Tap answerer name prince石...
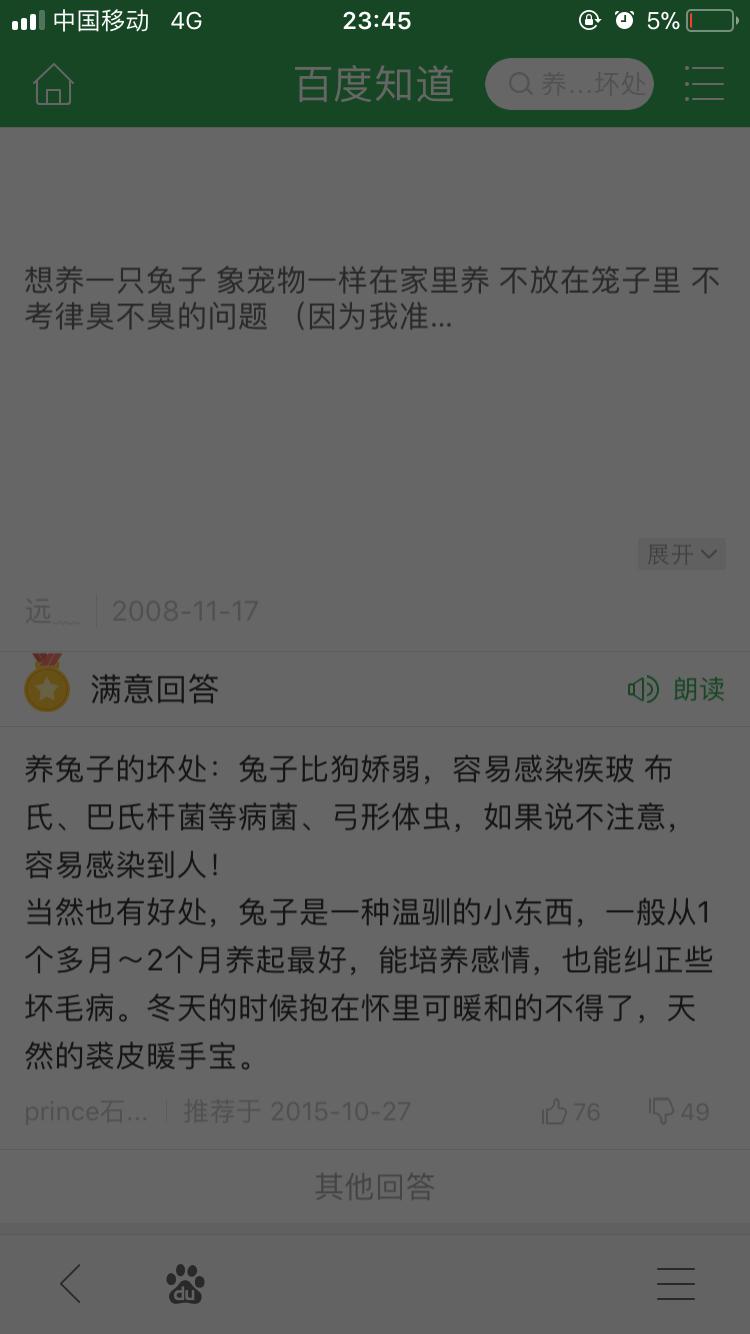 tap(85, 1111)
